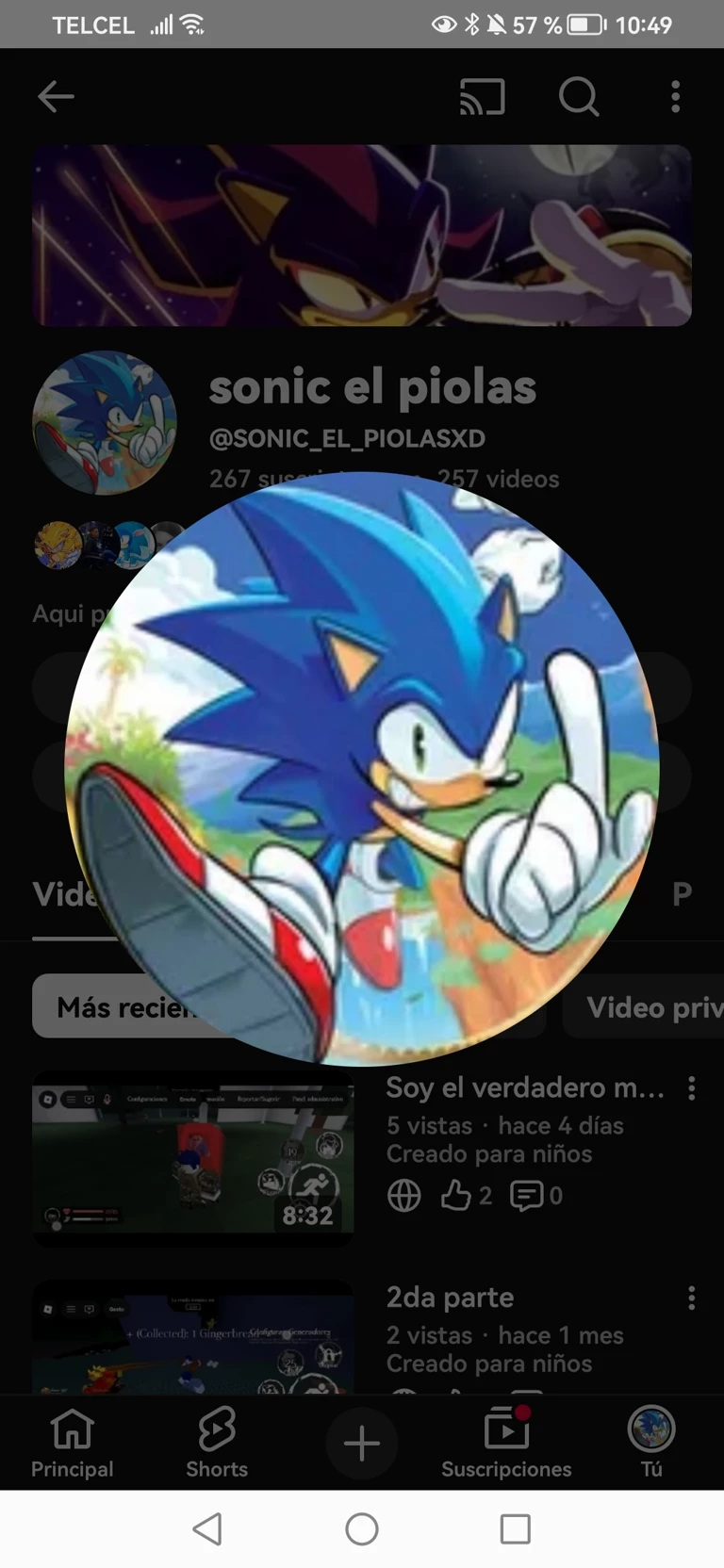The image size is (724, 1568).
Task: Tap the system home button
Action: [362, 1528]
